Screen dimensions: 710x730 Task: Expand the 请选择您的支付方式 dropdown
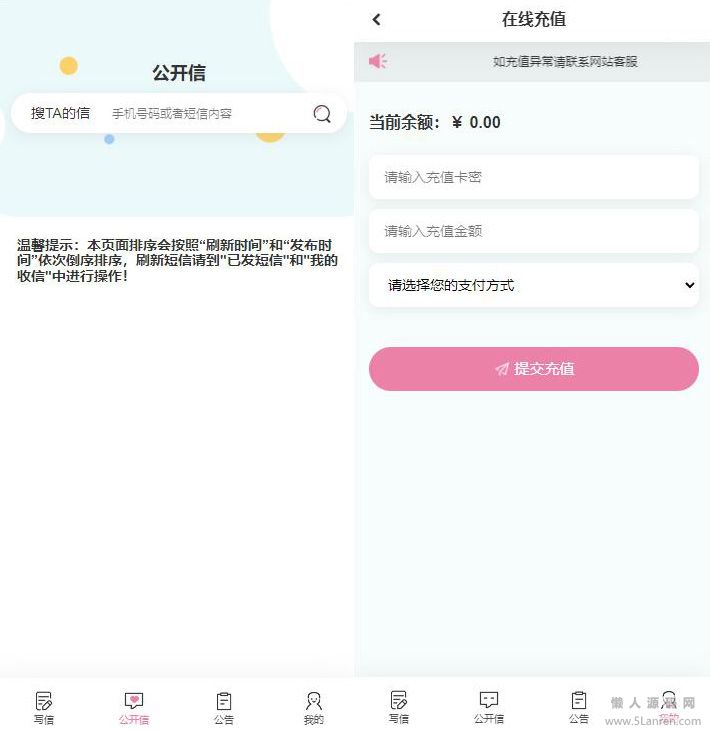tap(533, 285)
